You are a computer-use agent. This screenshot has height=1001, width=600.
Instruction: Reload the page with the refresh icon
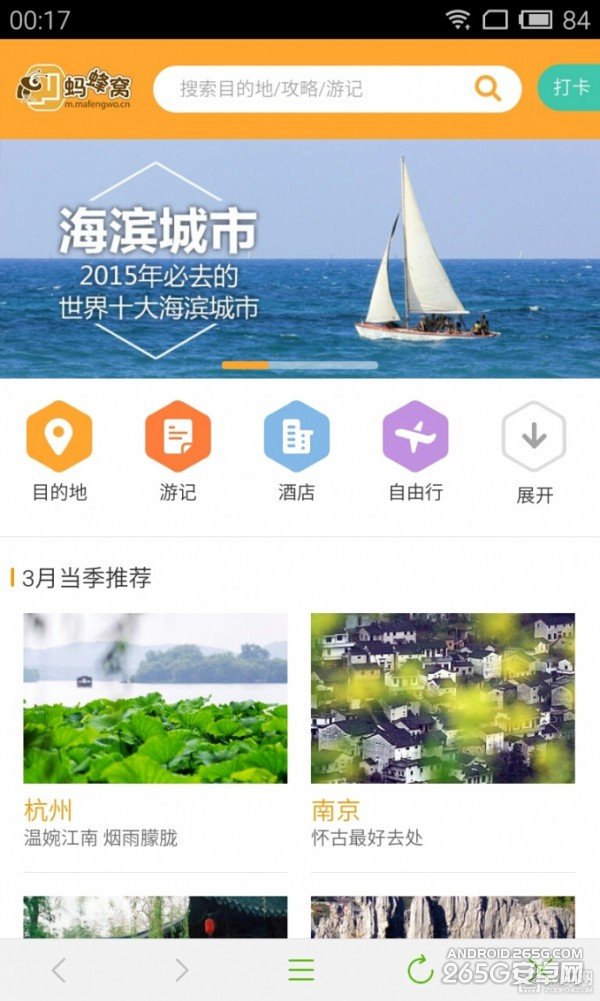coord(420,969)
